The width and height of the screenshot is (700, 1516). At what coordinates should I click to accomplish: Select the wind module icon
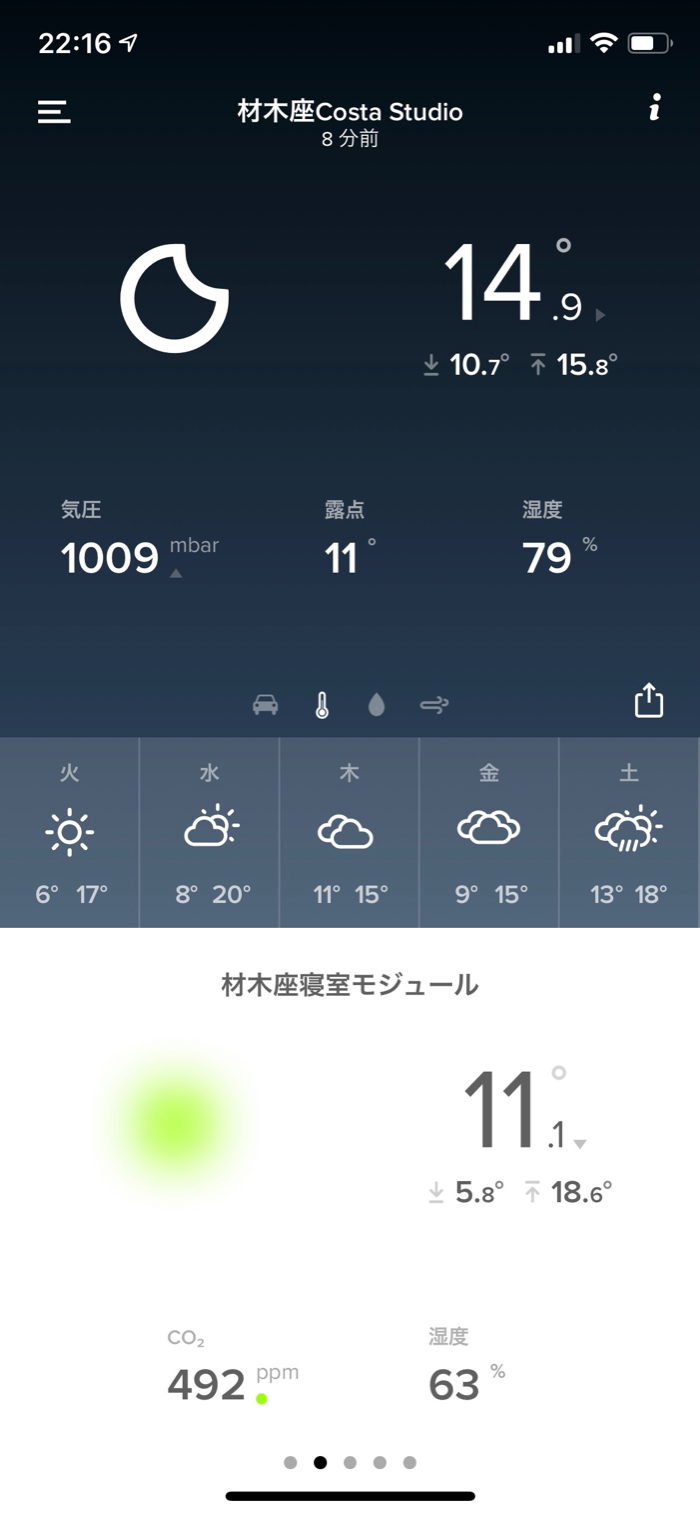click(x=434, y=706)
